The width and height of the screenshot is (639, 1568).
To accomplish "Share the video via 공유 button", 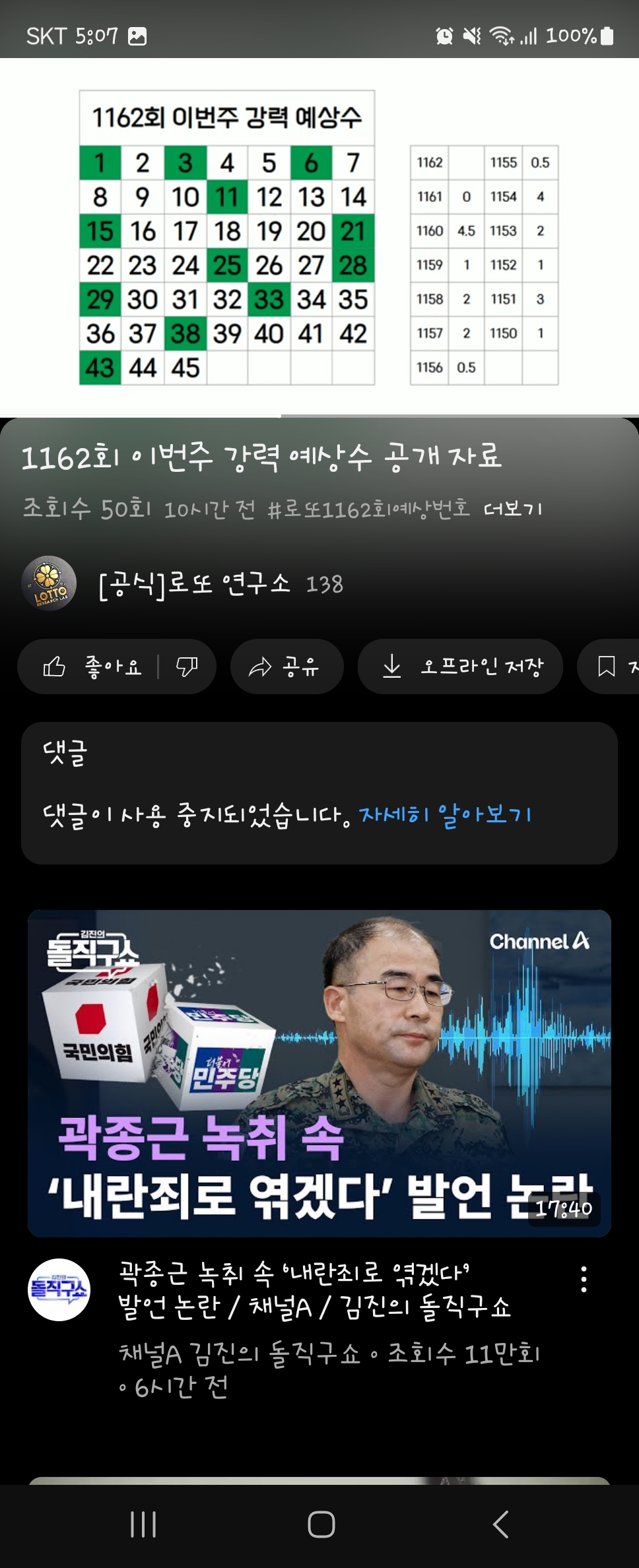I will click(x=286, y=667).
